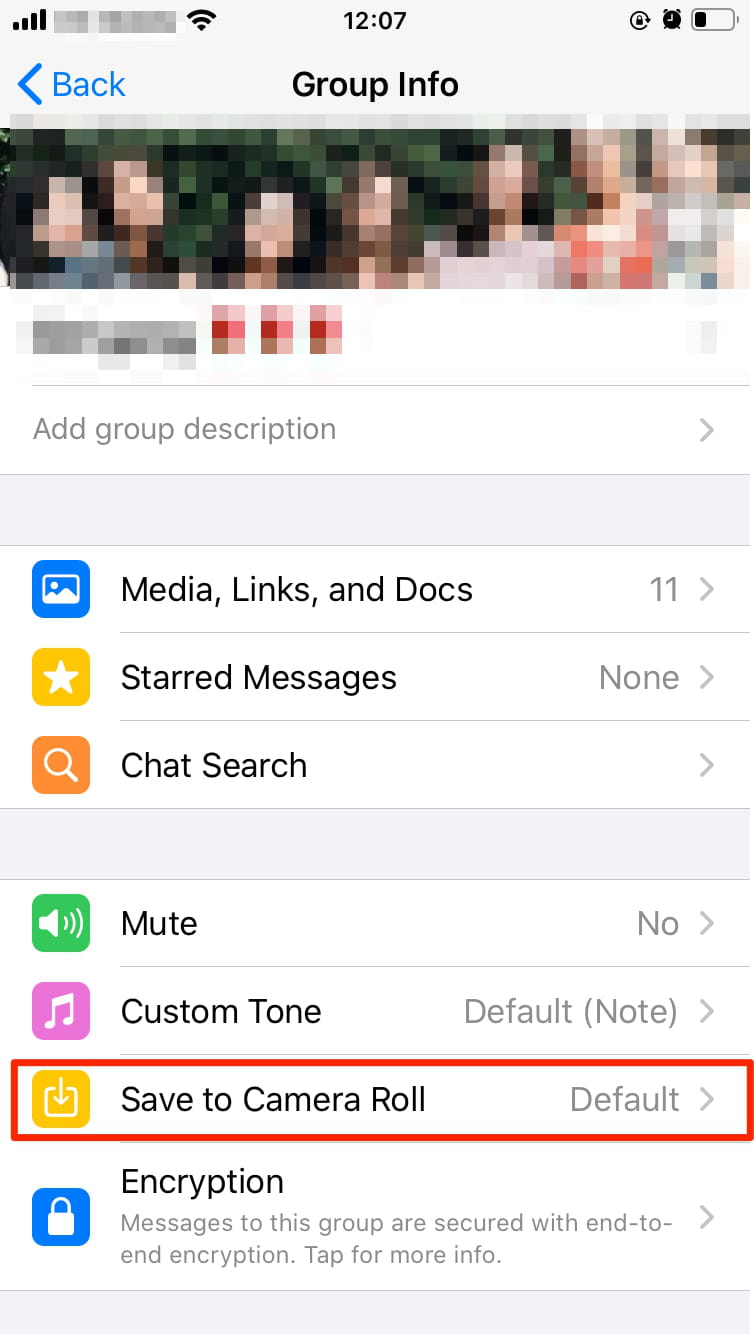Viewport: 754px width, 1334px height.
Task: Open Save to Camera Roll setting
Action: point(377,1099)
